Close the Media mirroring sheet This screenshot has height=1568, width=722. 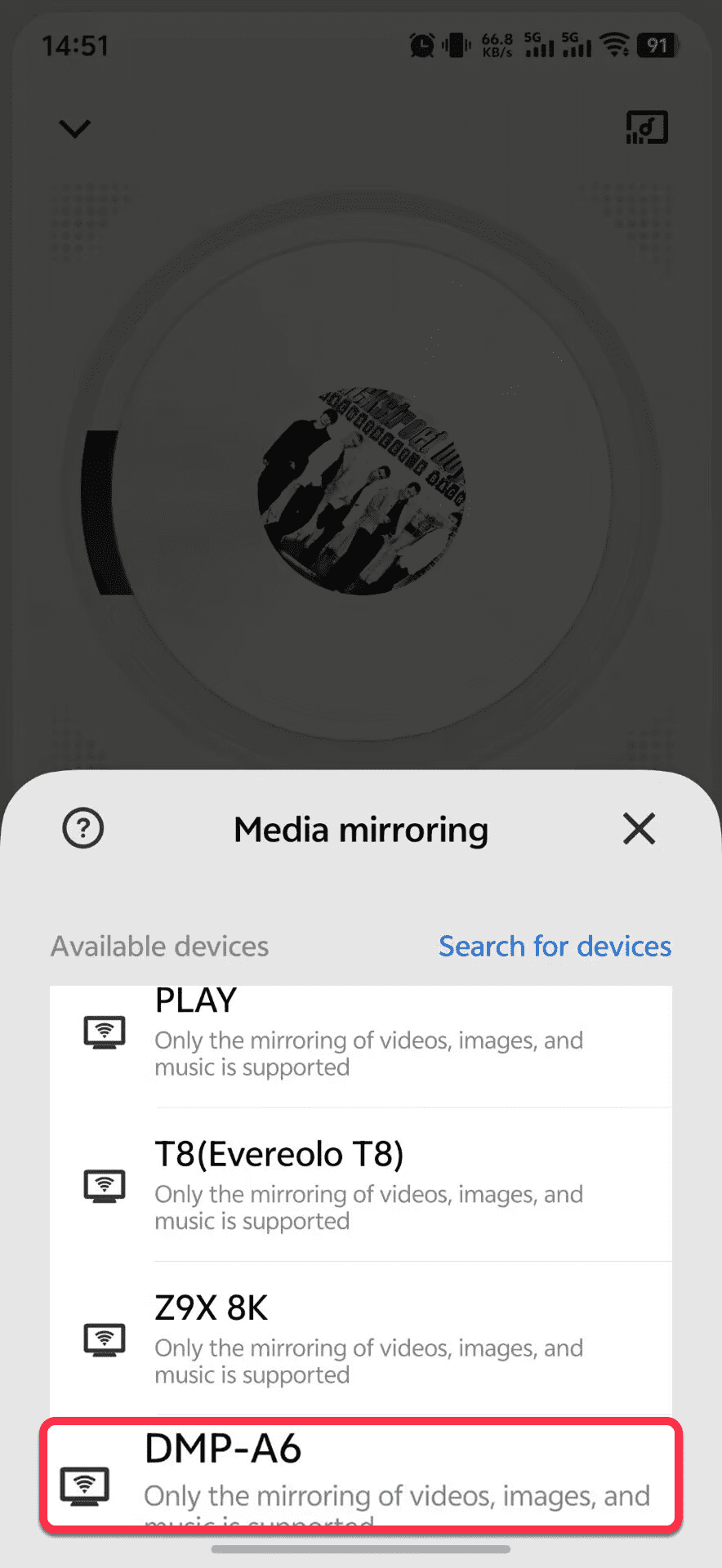[x=639, y=828]
